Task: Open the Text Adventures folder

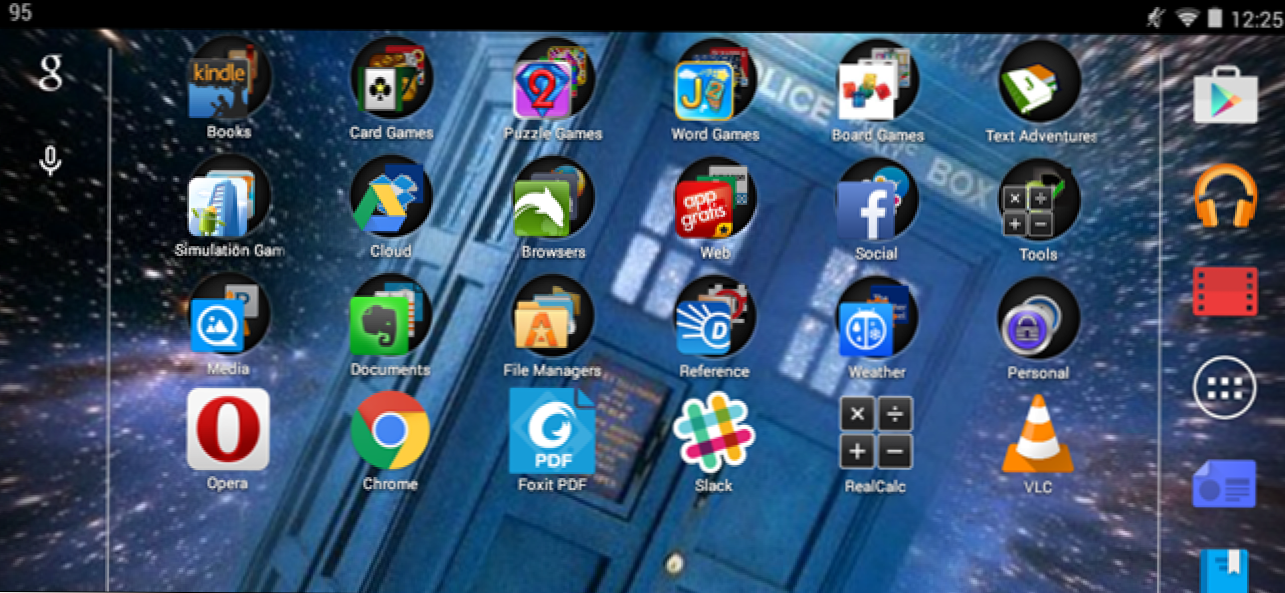Action: pyautogui.click(x=1039, y=84)
